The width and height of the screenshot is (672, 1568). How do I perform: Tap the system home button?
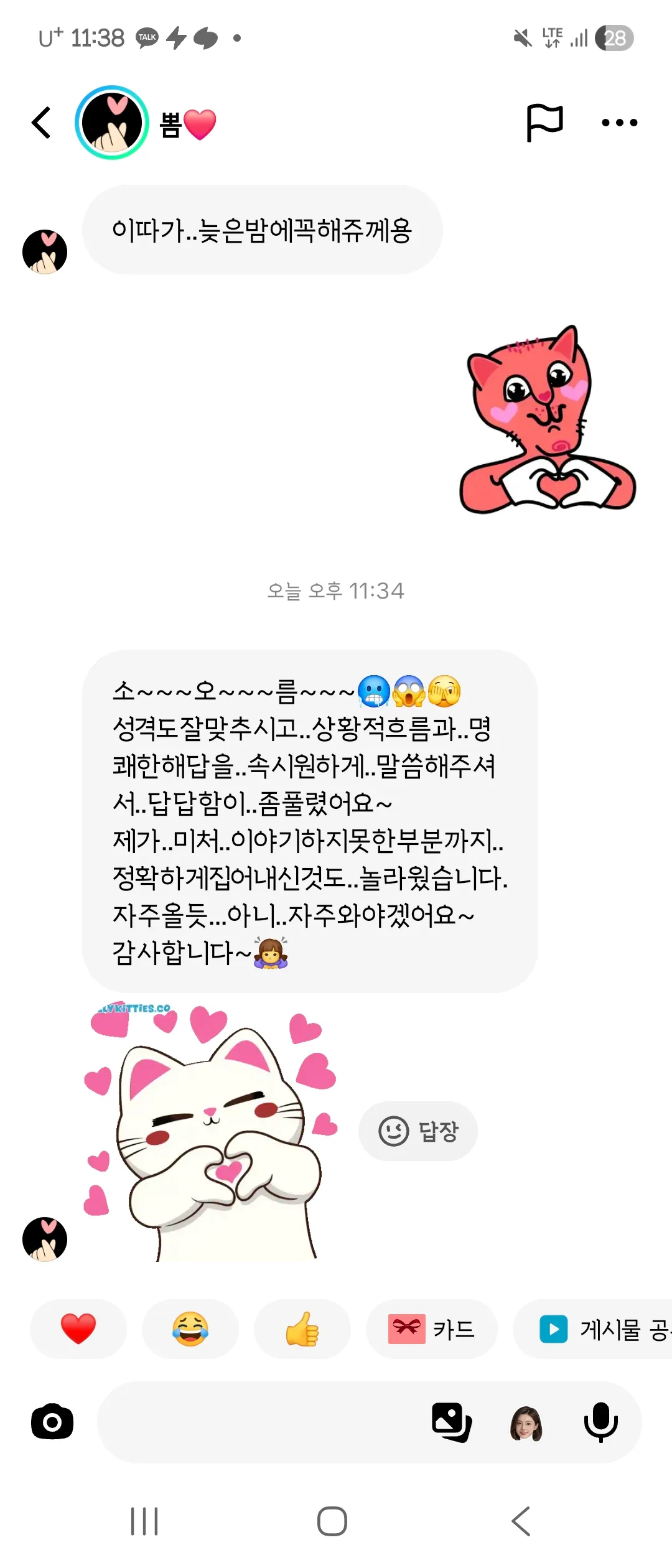point(332,1521)
